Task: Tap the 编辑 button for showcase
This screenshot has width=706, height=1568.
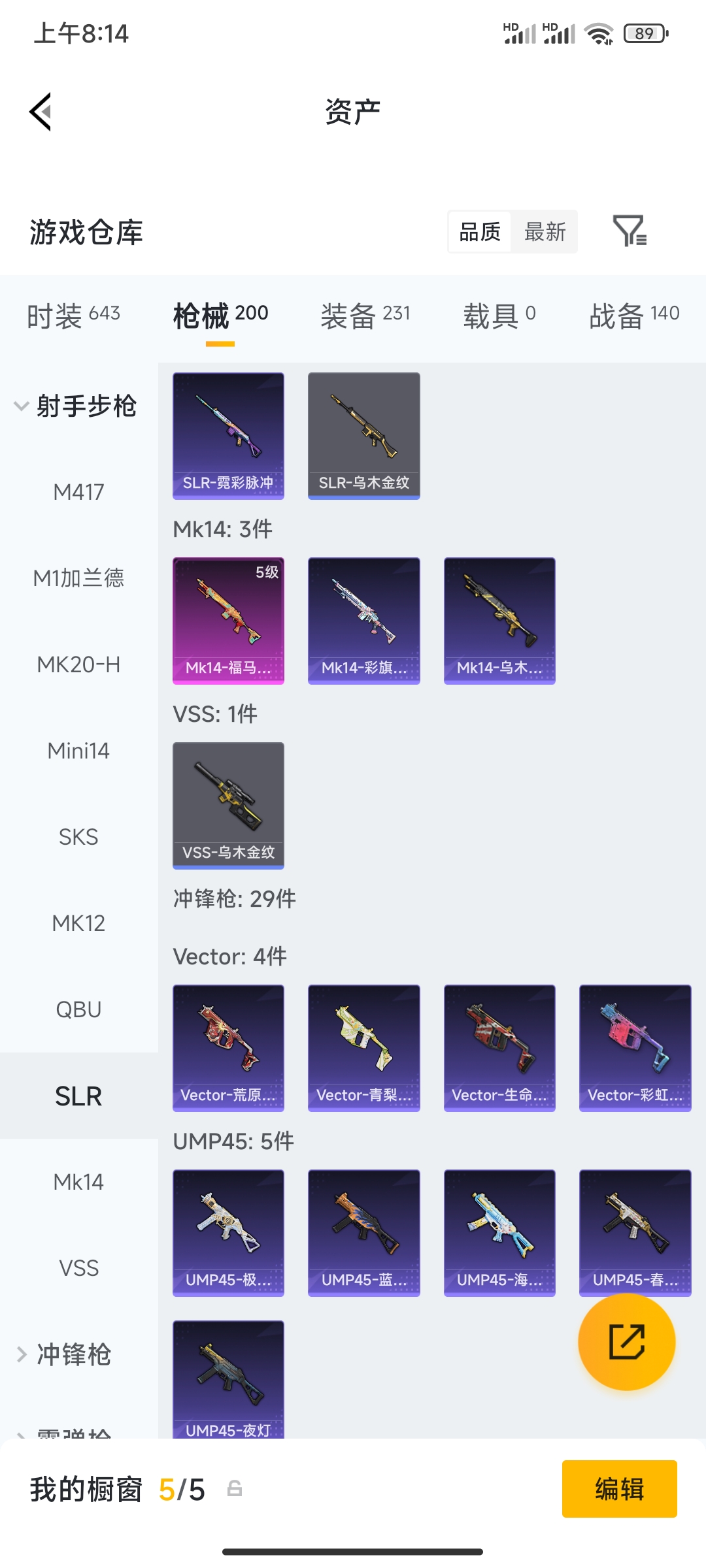Action: pyautogui.click(x=620, y=1489)
